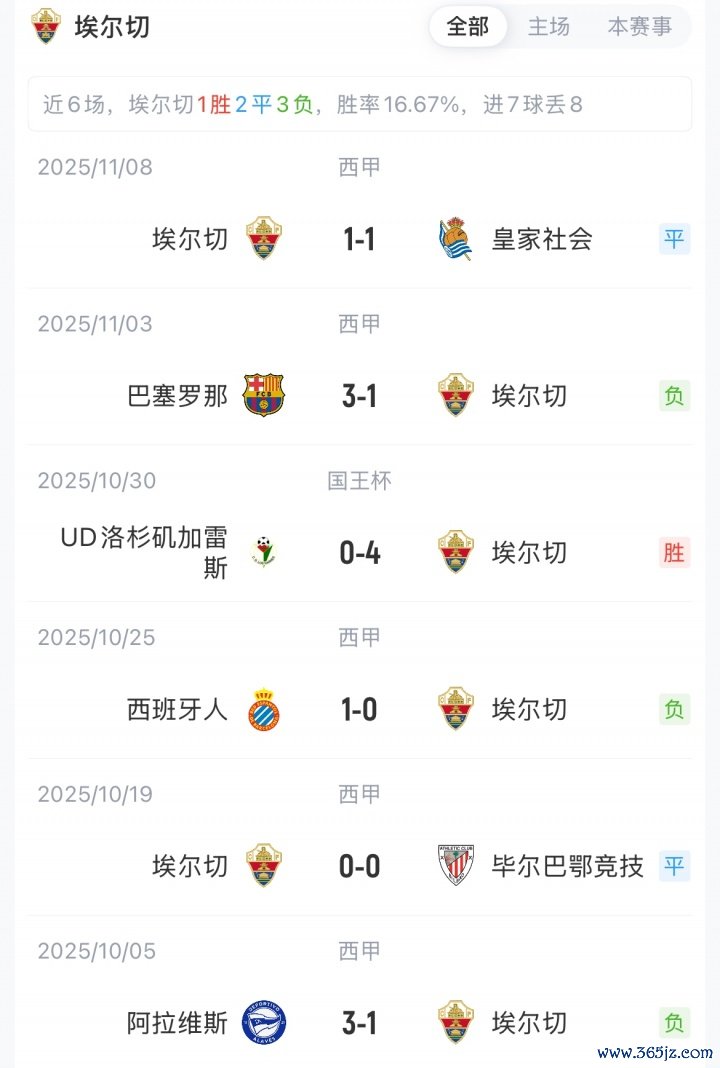Open the 阿拉维斯 vs 埃尔切 3-1 match
Viewport: 720px width, 1068px height.
coord(359,1023)
